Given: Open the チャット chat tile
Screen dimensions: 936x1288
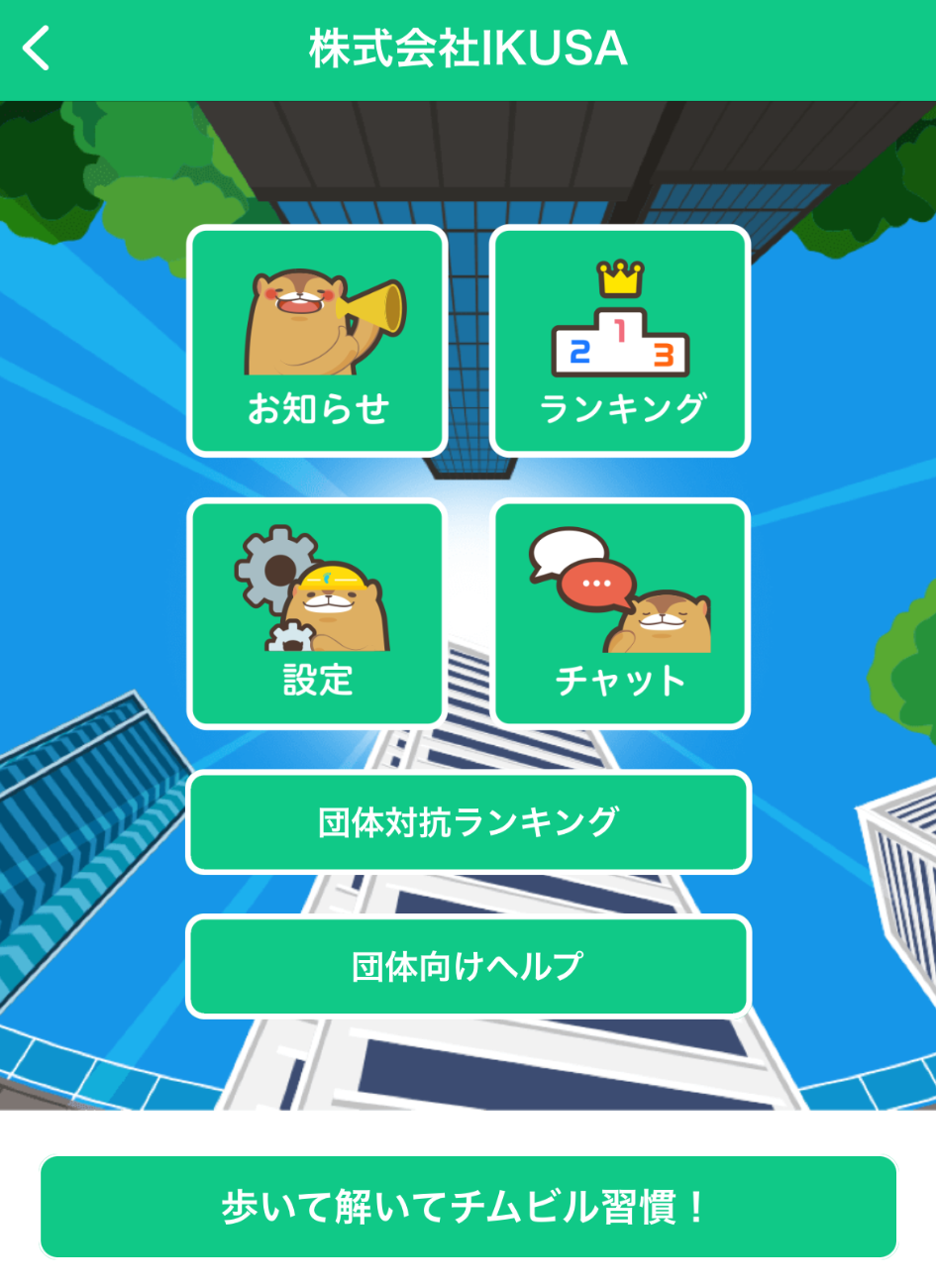Looking at the screenshot, I should tap(620, 613).
